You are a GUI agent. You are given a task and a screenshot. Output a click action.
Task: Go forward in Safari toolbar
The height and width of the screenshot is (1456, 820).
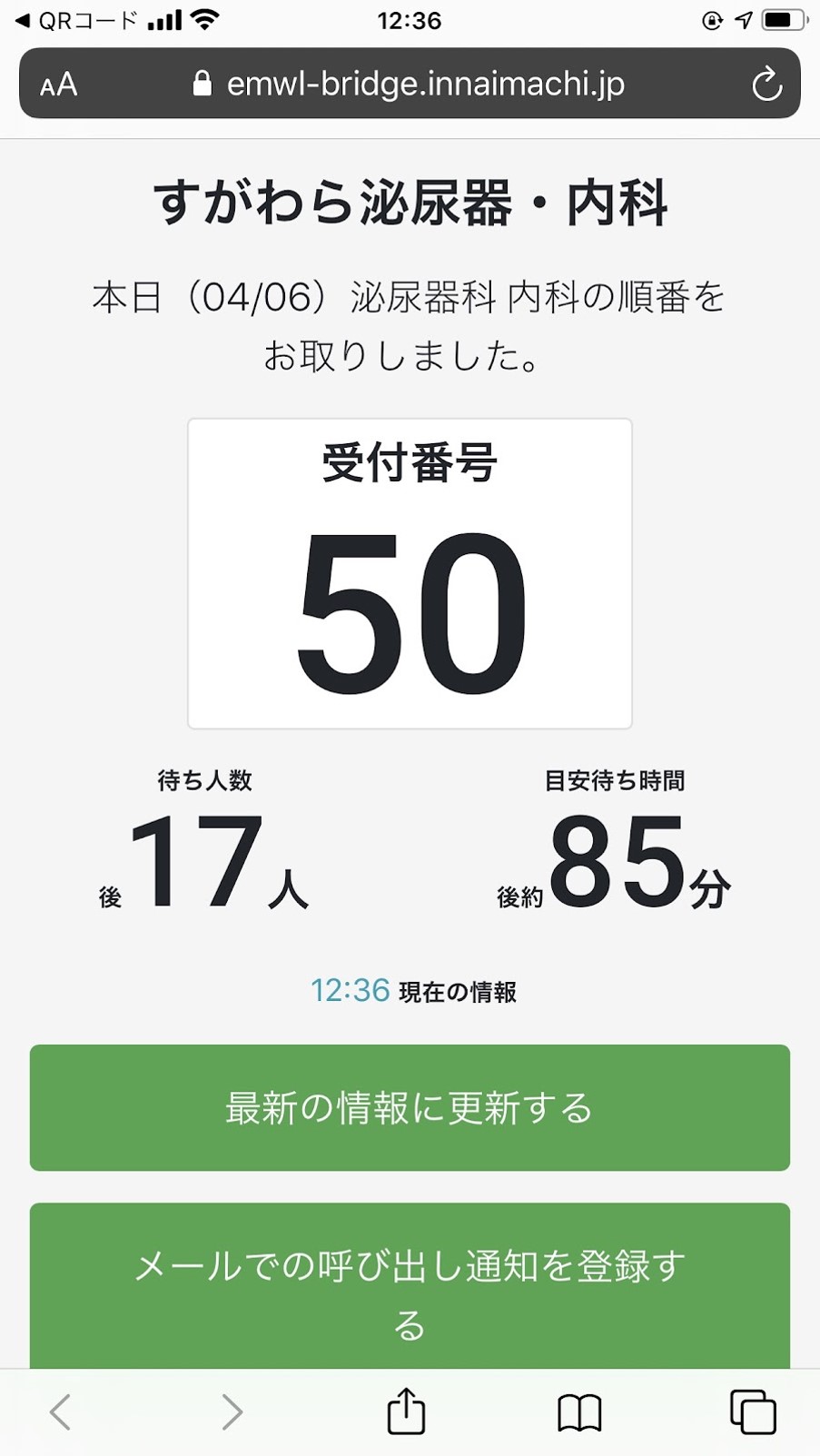point(232,1412)
